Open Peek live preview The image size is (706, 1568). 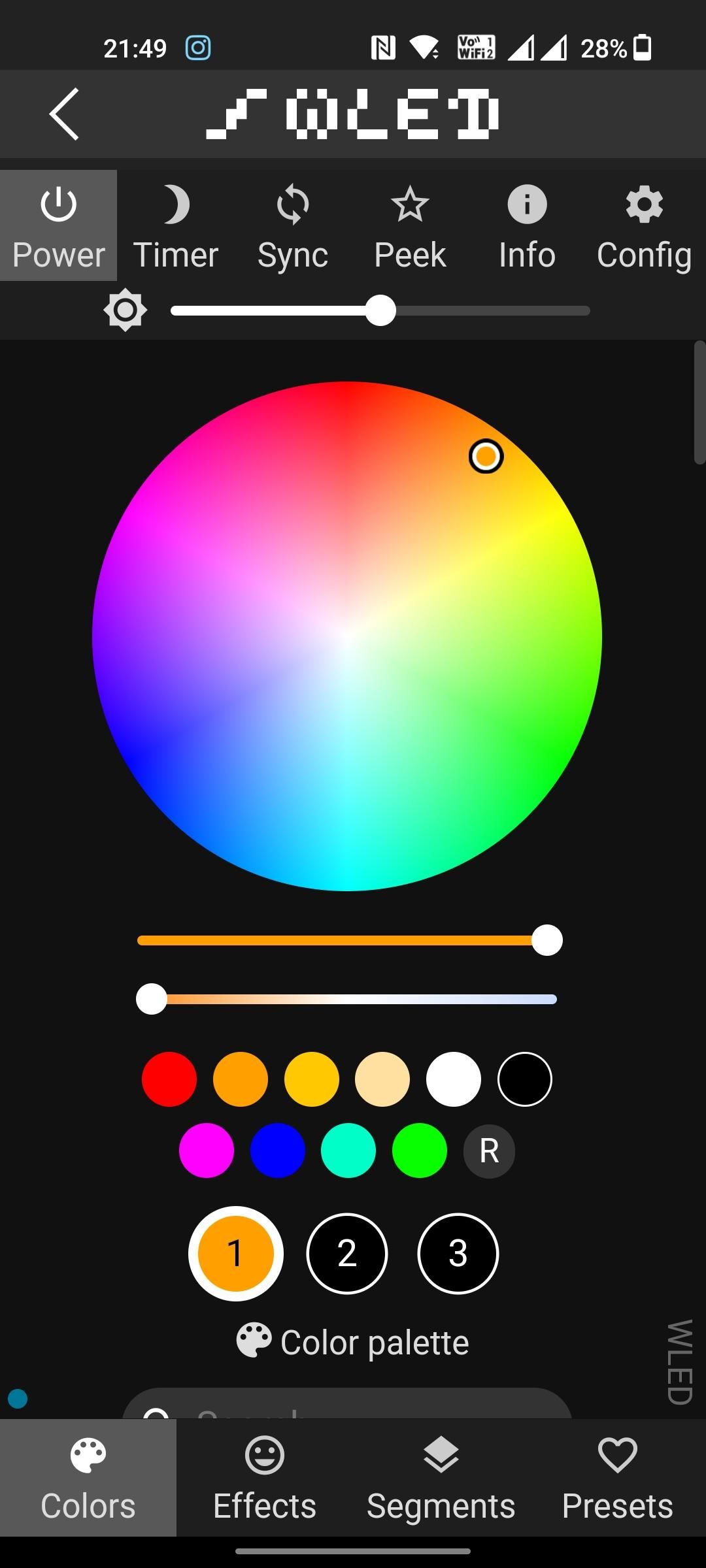410,225
